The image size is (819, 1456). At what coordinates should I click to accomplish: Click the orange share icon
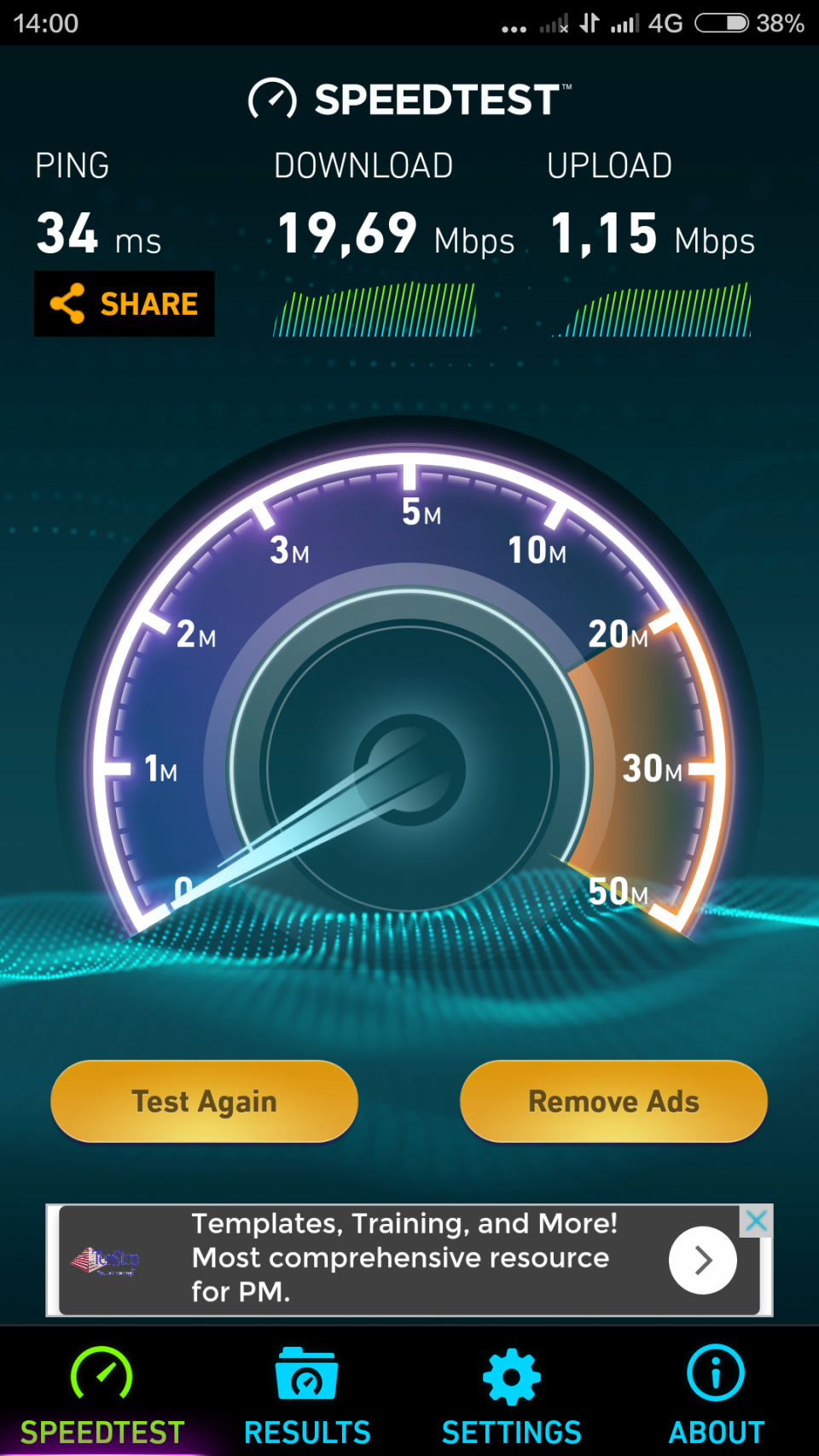(67, 303)
